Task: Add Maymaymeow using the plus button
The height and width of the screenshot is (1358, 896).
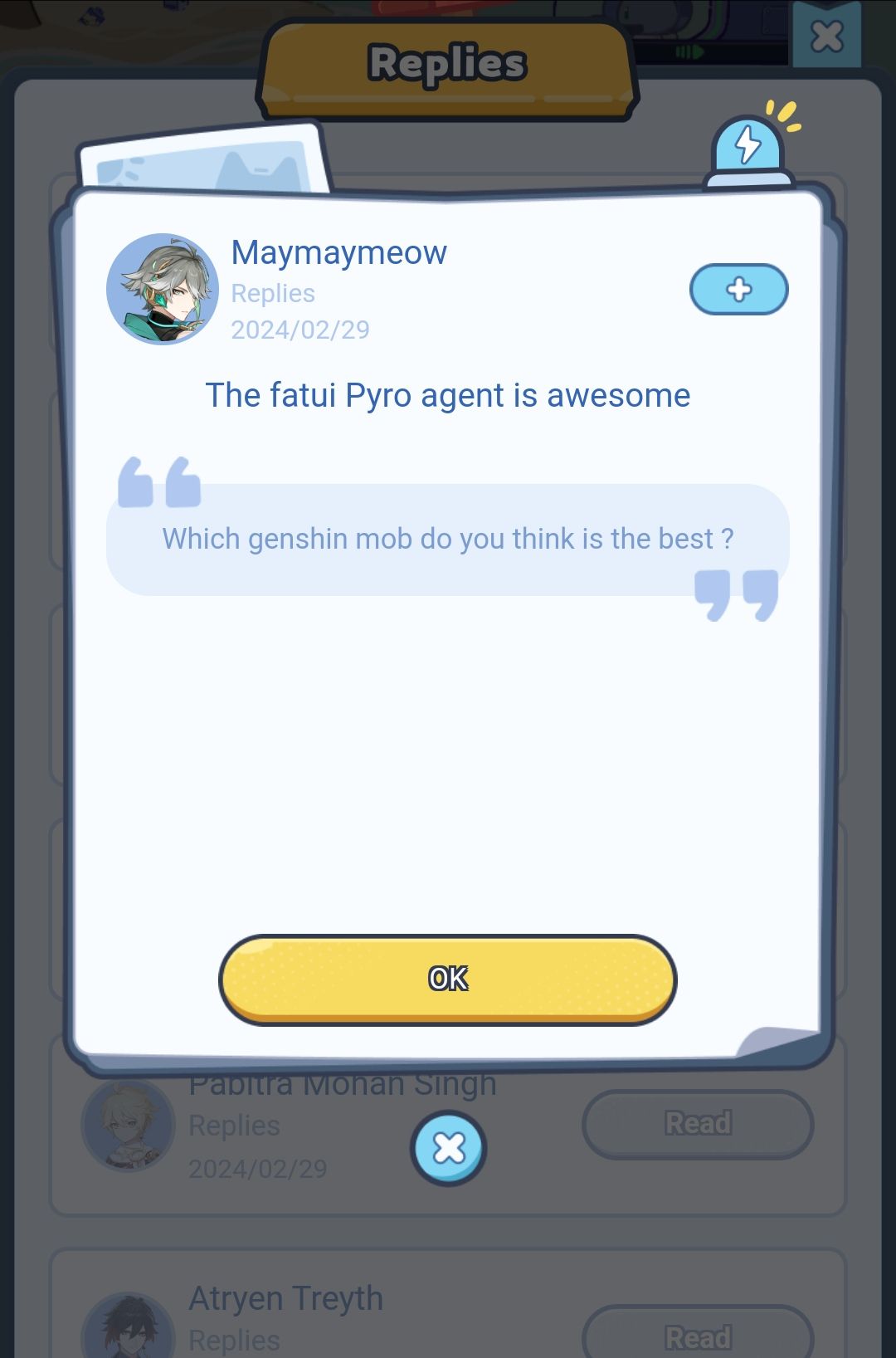Action: click(738, 289)
